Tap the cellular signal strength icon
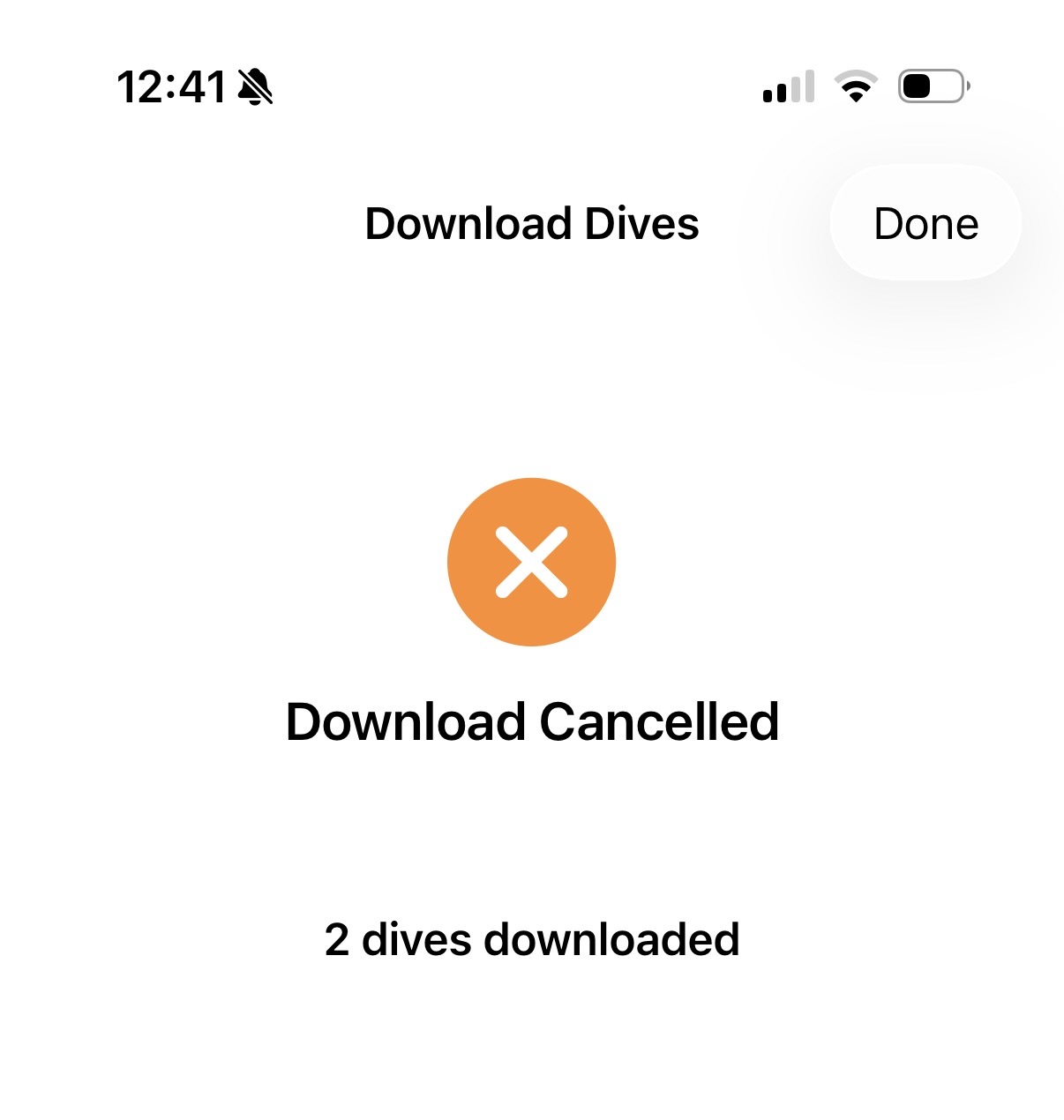The width and height of the screenshot is (1064, 1120). [788, 87]
